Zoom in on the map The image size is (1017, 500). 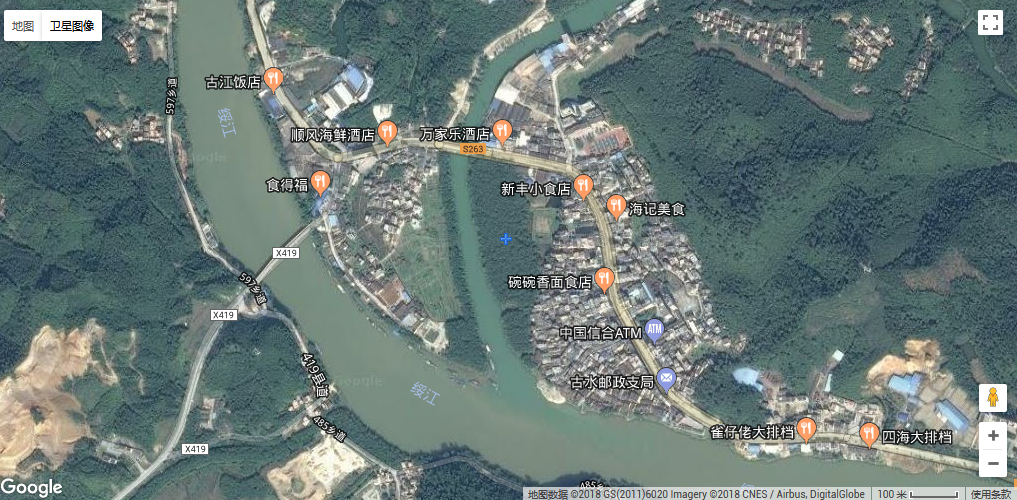pyautogui.click(x=992, y=436)
